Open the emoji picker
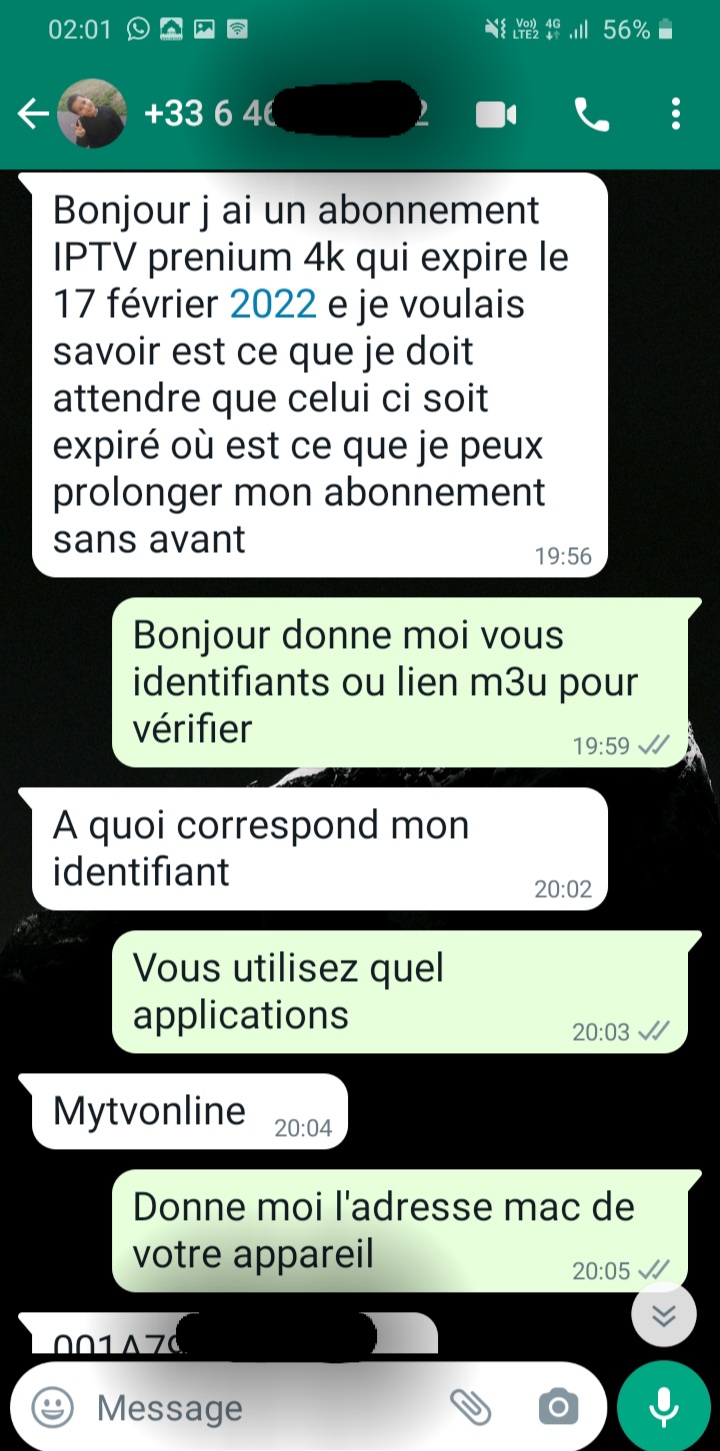720x1451 pixels. coord(52,1408)
